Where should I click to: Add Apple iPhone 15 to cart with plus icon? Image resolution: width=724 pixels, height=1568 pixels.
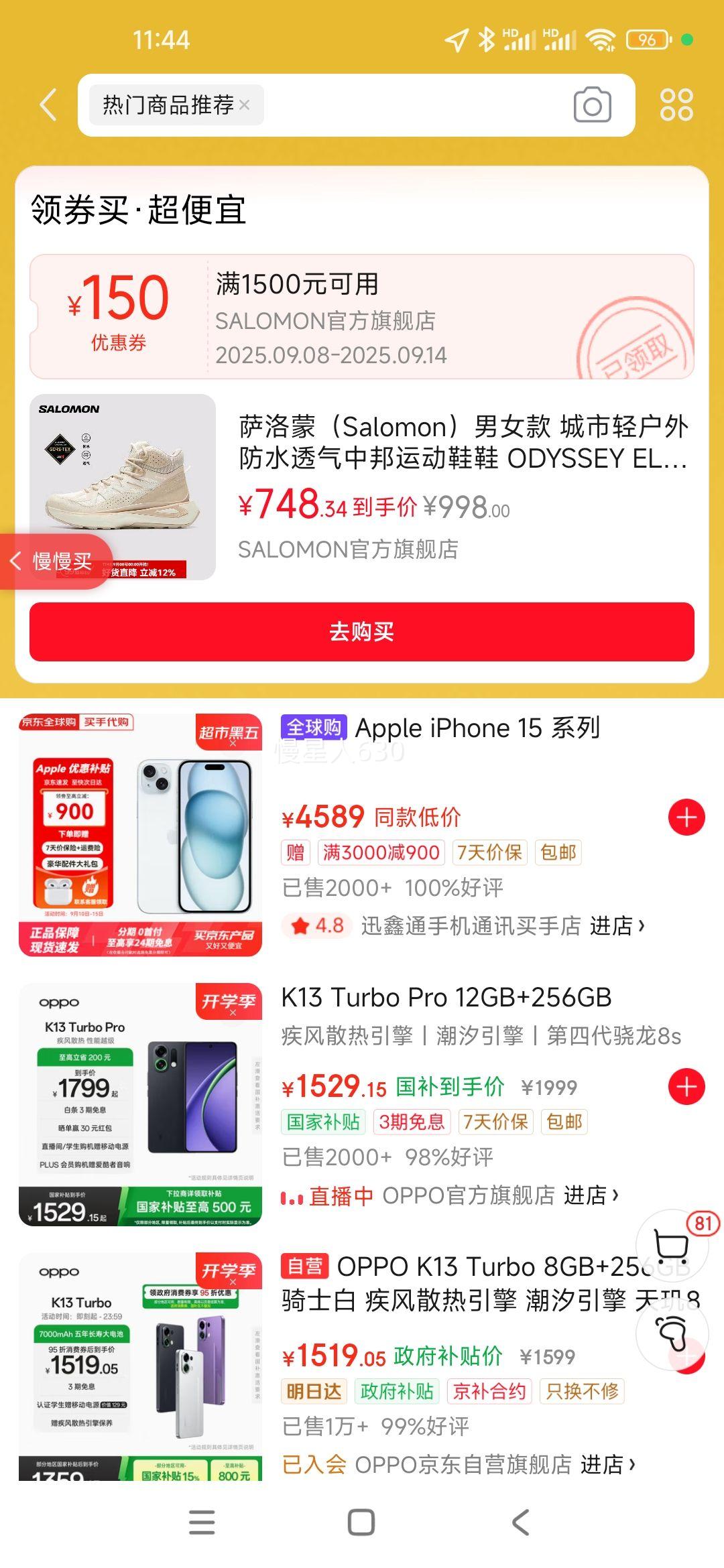pyautogui.click(x=686, y=817)
